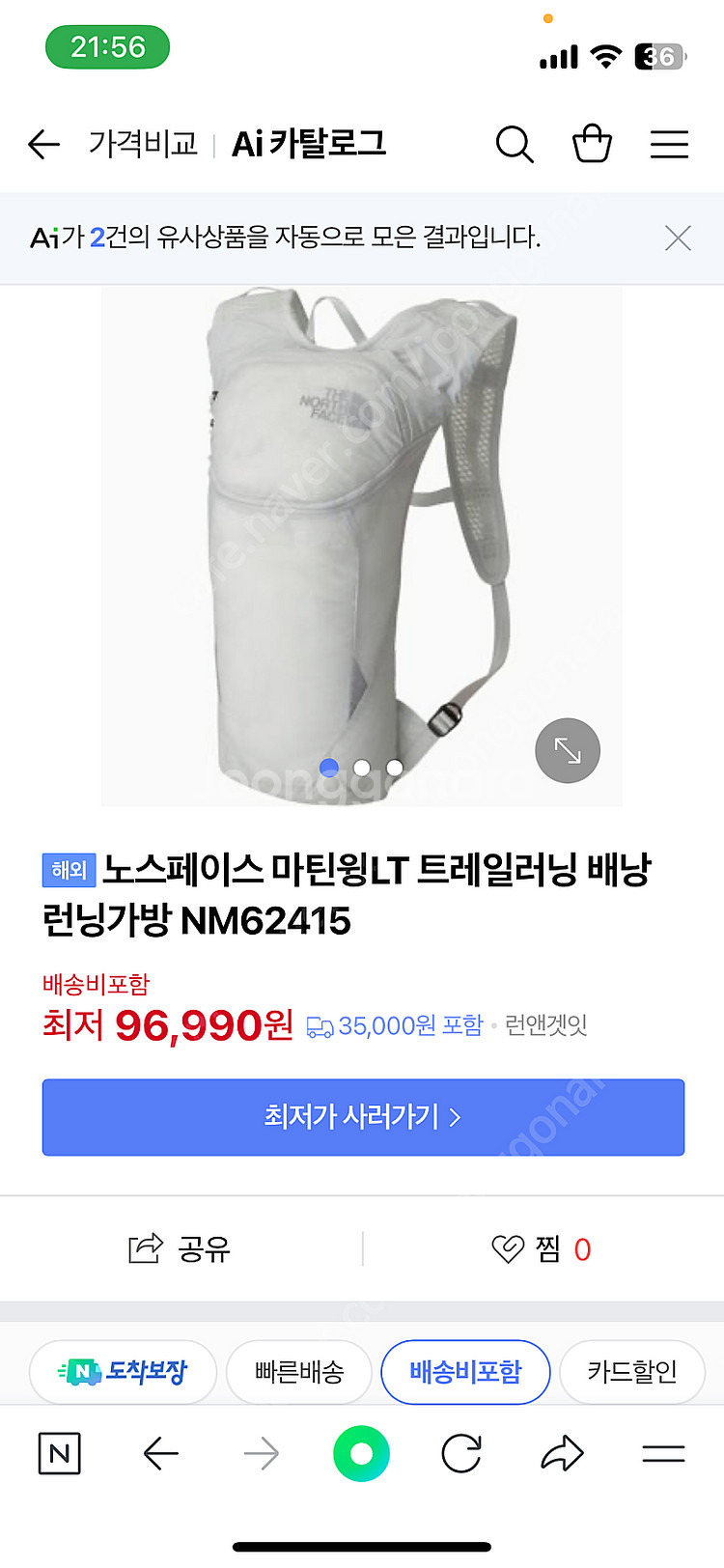724x1568 pixels.
Task: Open the shopping cart
Action: tap(592, 144)
